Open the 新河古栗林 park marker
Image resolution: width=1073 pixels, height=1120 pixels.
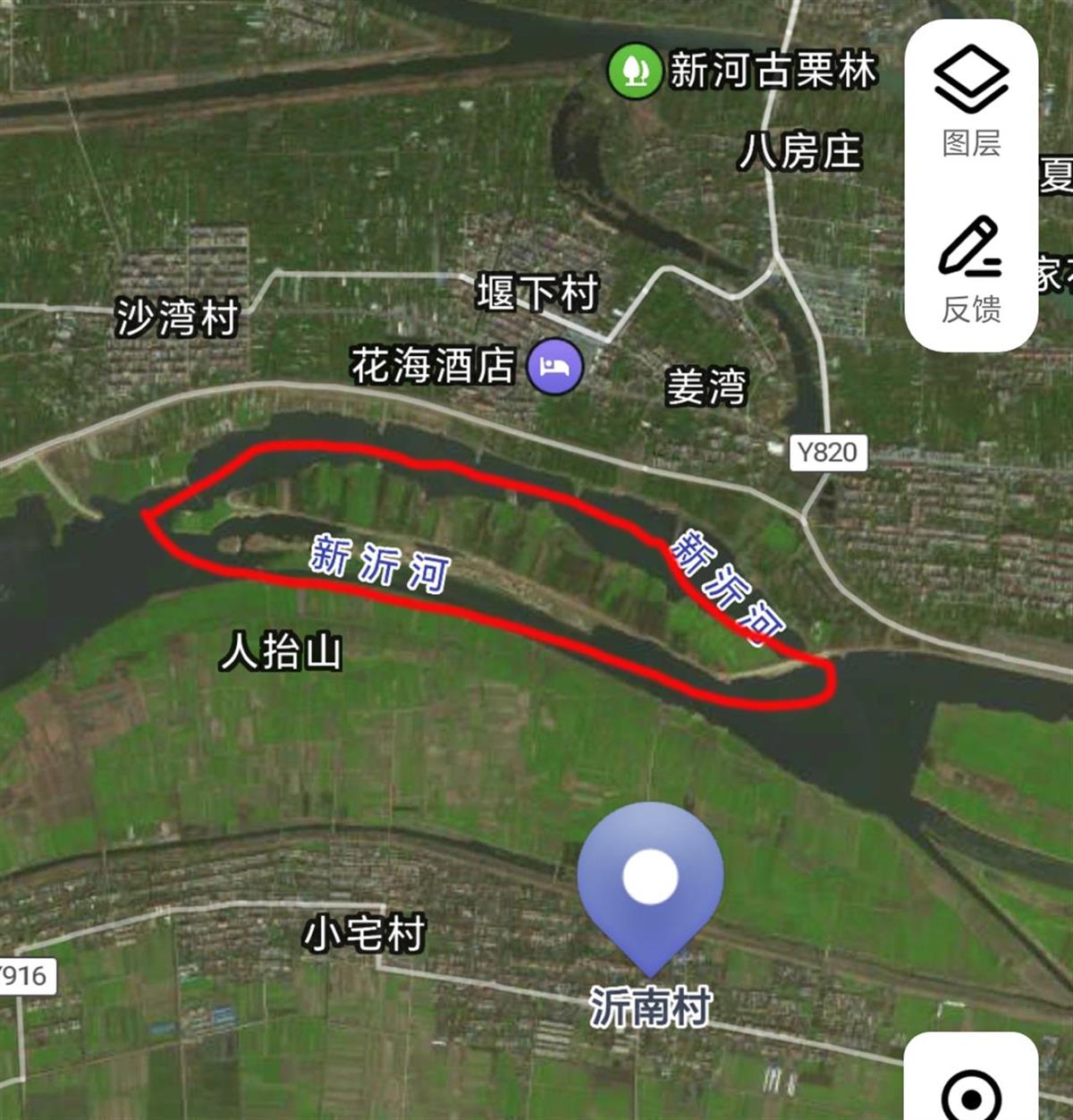click(635, 70)
